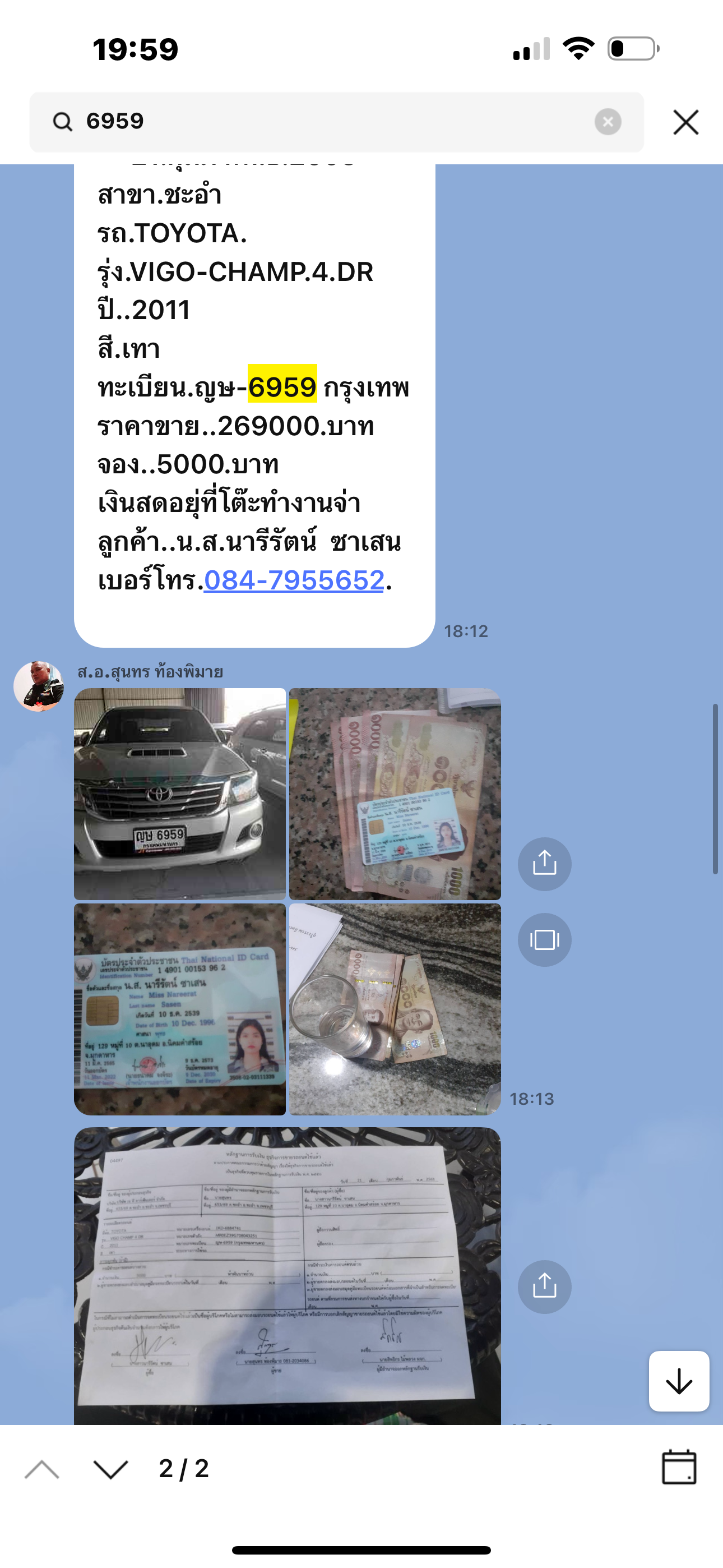
Task: Go to the previous search result
Action: click(x=42, y=1469)
